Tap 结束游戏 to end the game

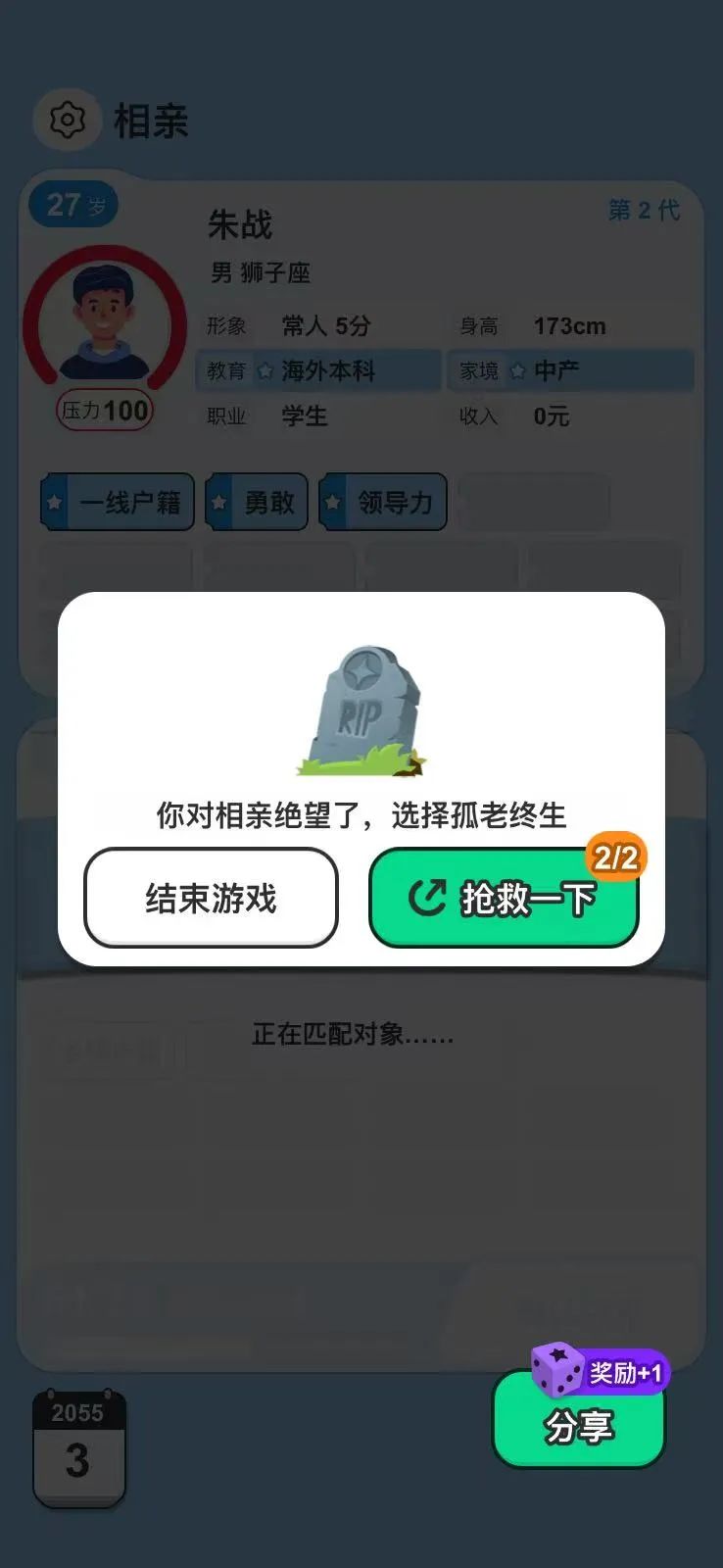tap(211, 898)
